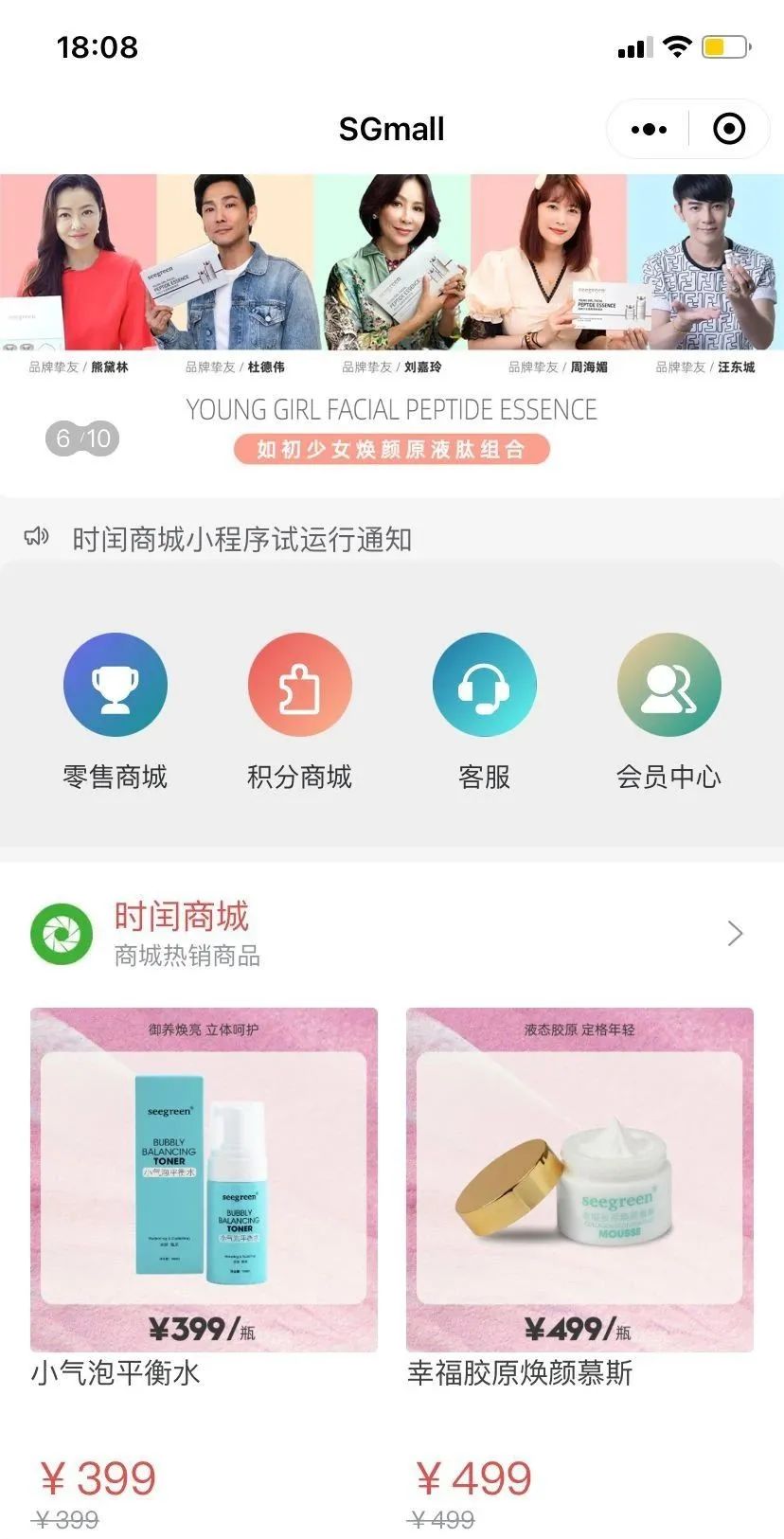Open customer service via the 客服 headset icon
784x1539 pixels.
[x=484, y=684]
